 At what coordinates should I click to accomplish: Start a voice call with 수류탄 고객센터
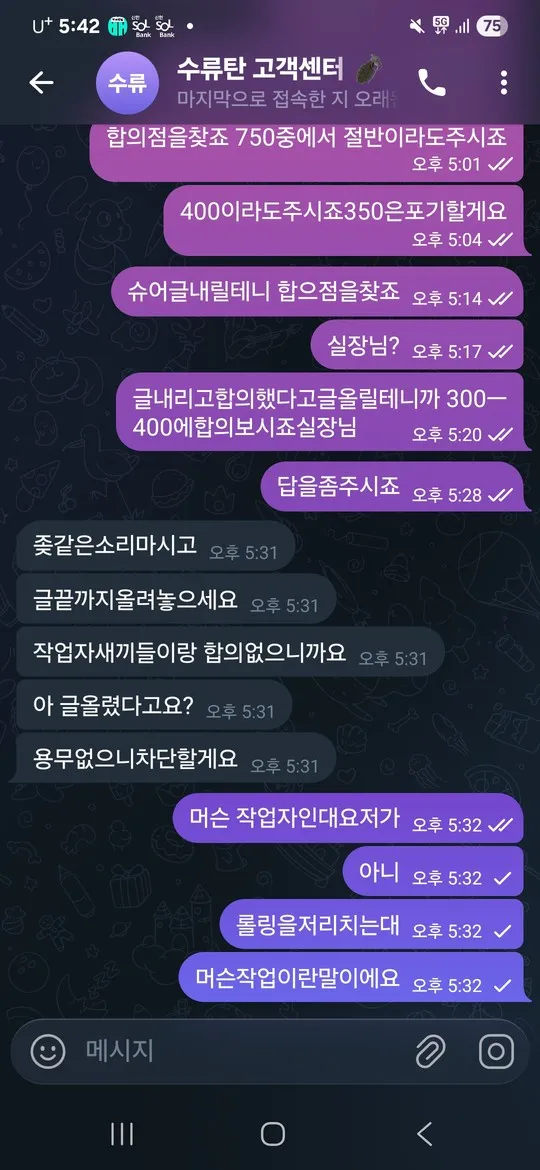(432, 83)
